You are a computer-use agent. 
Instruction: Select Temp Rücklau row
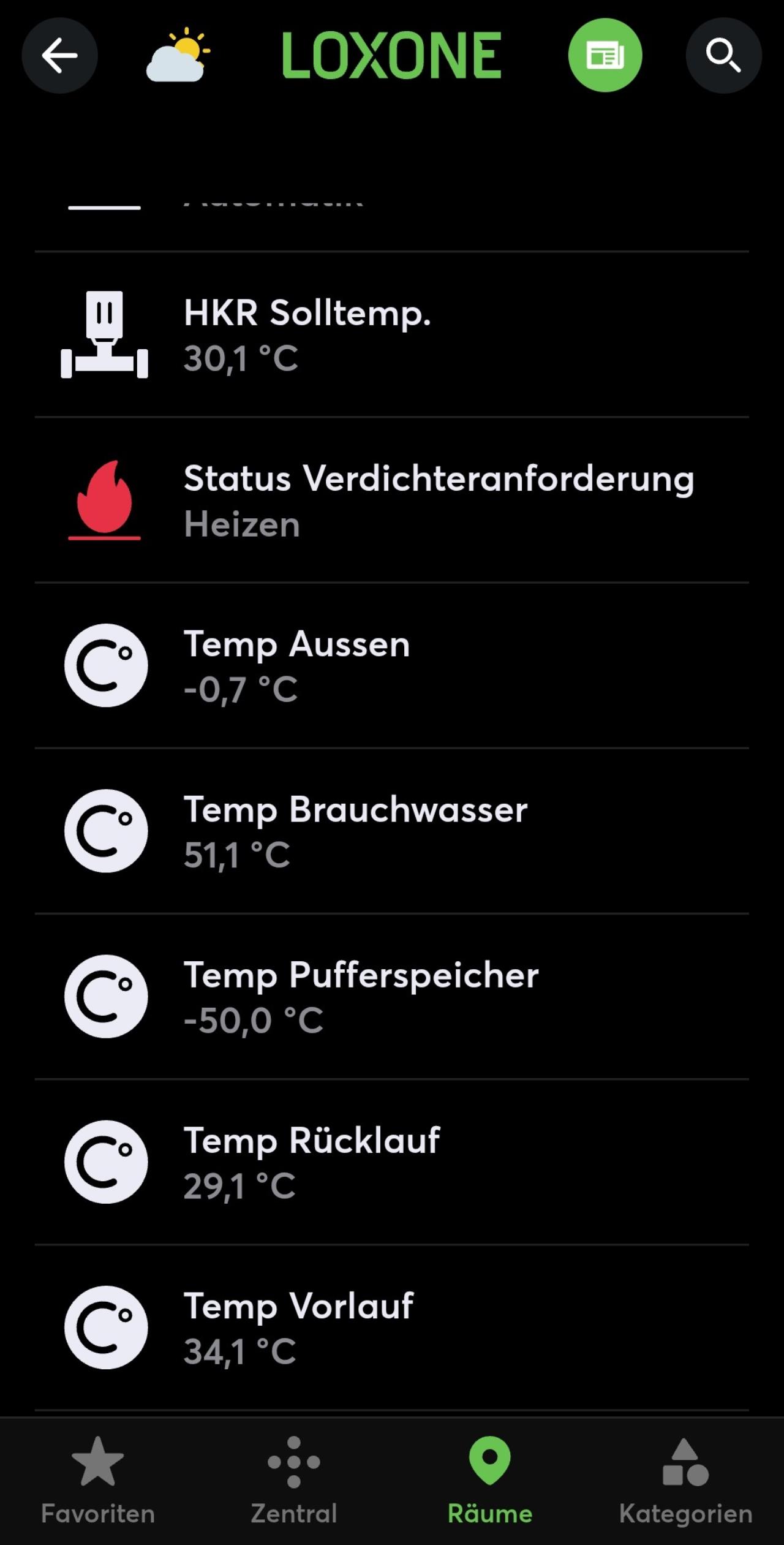tap(392, 1162)
